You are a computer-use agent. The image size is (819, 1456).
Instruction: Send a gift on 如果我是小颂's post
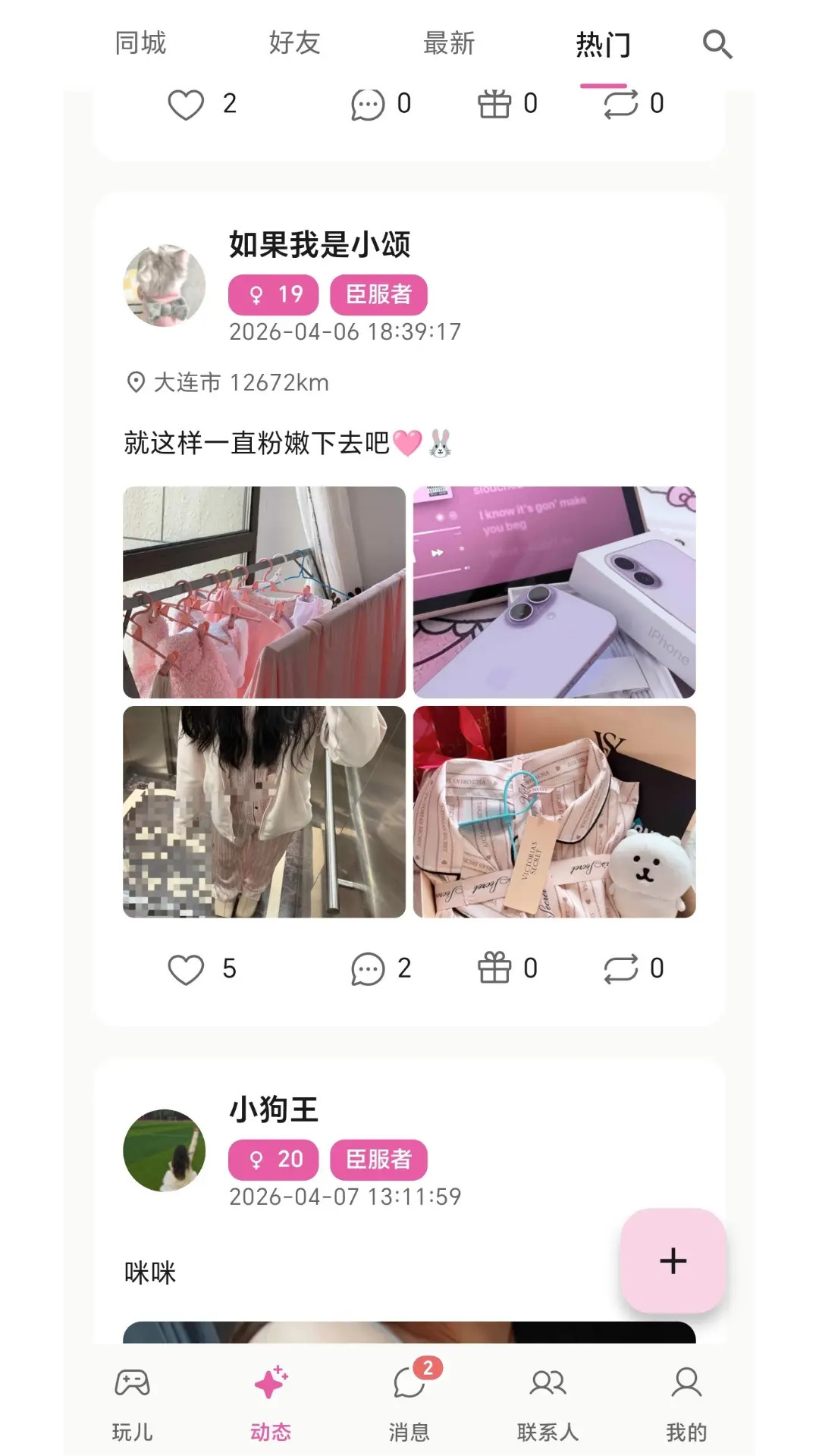tap(497, 968)
